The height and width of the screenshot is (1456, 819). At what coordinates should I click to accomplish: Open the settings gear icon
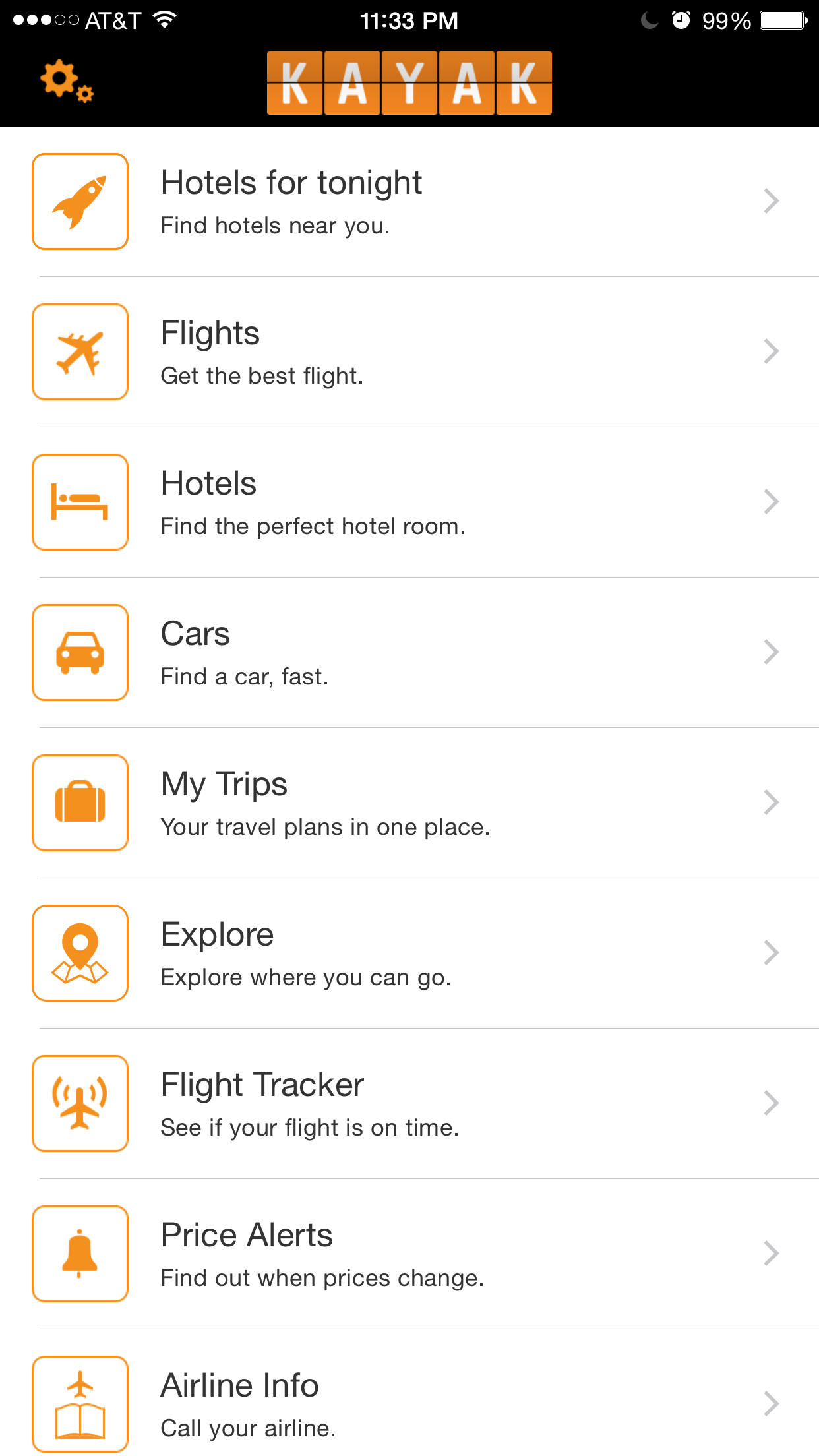click(x=66, y=82)
